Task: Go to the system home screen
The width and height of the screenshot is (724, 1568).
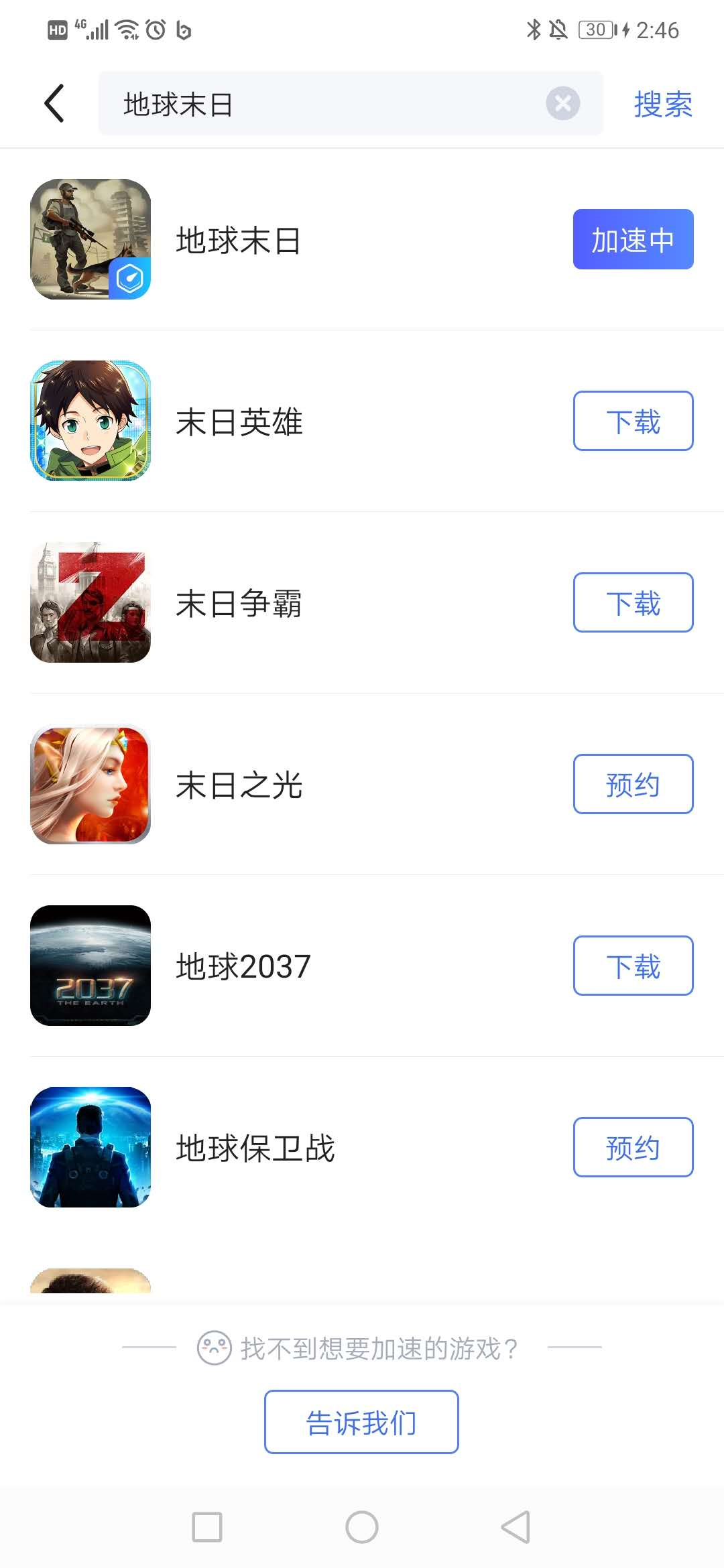Action: point(362,1527)
